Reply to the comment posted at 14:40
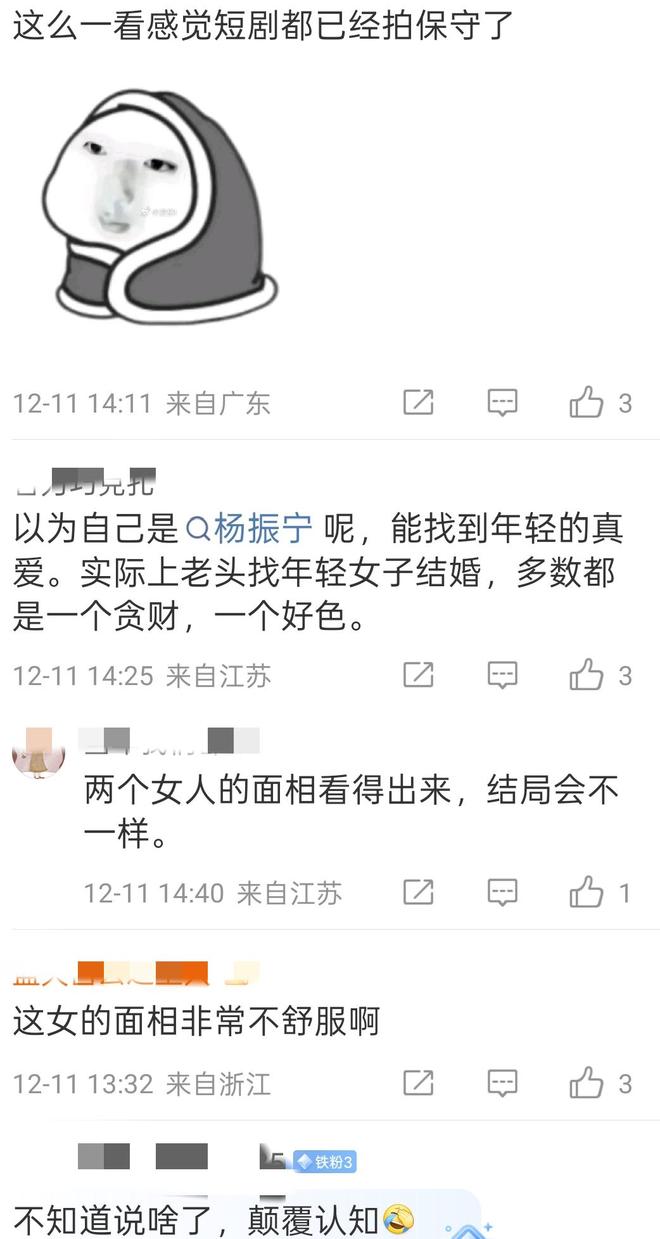Screen dimensions: 660x1239 pos(502,892)
